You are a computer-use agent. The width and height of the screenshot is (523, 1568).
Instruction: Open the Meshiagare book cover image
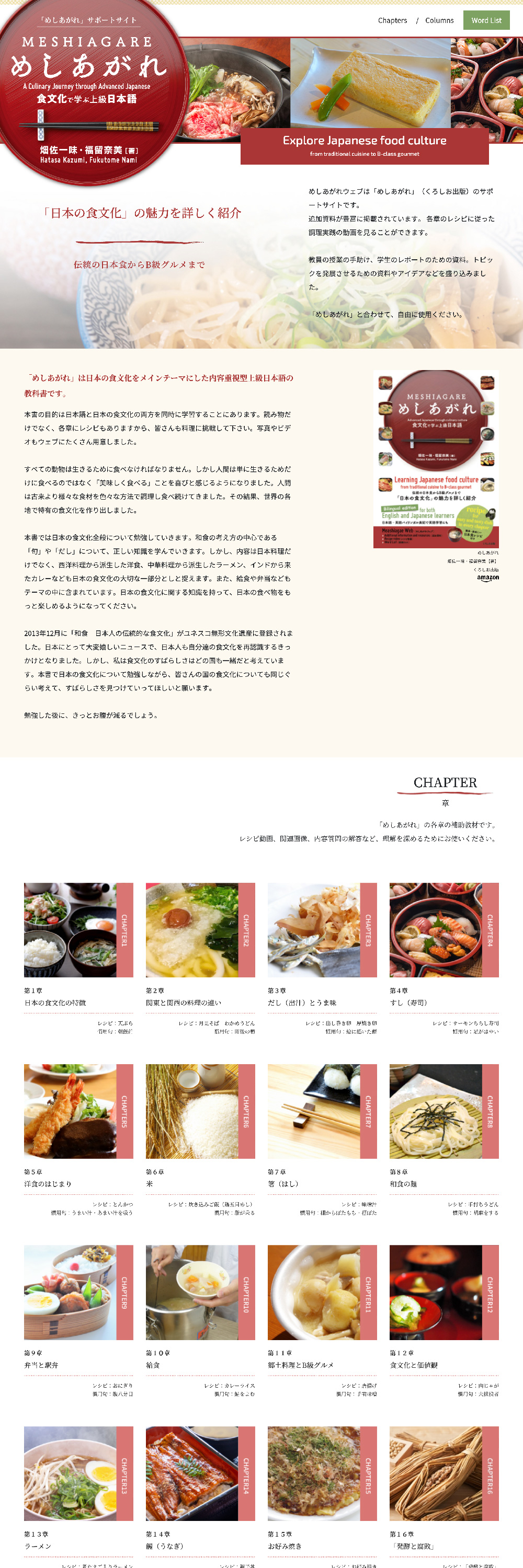click(436, 459)
